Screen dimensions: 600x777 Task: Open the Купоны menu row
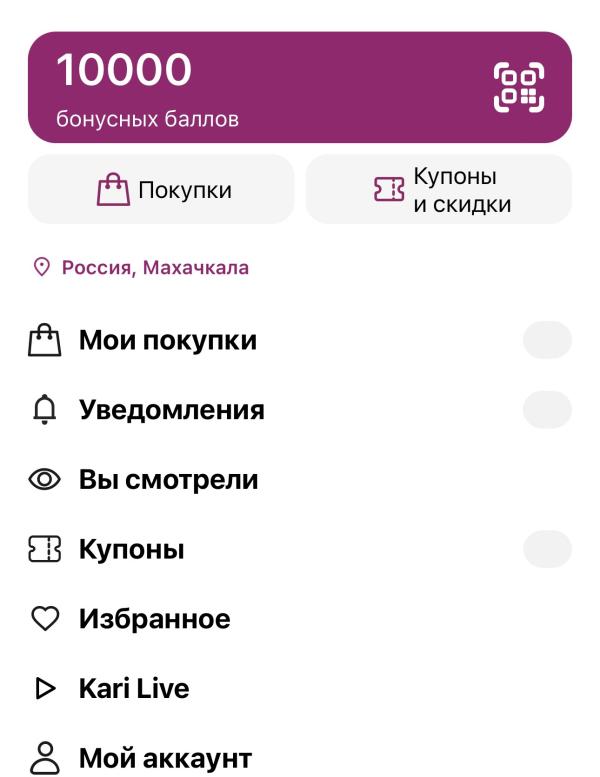(x=300, y=549)
